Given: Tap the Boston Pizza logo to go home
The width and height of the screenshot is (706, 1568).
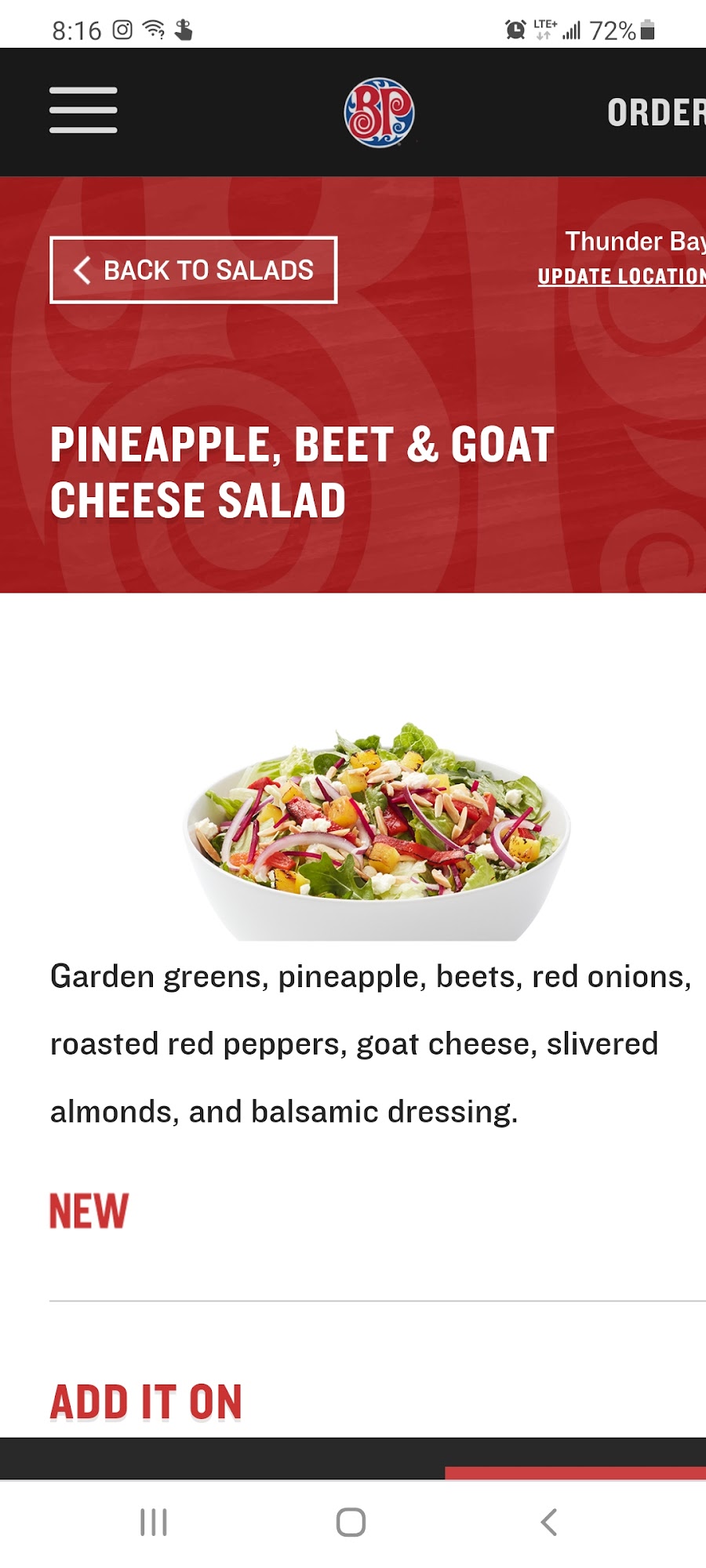Looking at the screenshot, I should point(380,112).
